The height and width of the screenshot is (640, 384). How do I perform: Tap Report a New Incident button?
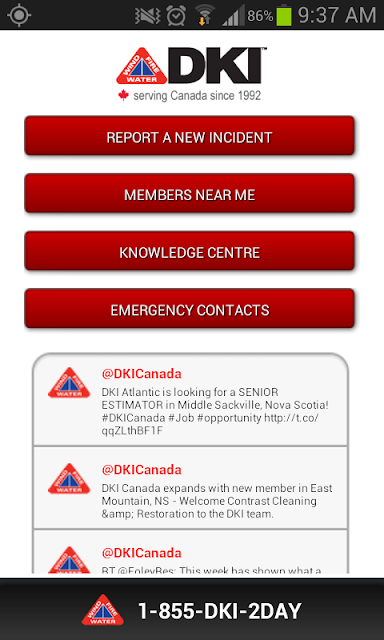(189, 136)
